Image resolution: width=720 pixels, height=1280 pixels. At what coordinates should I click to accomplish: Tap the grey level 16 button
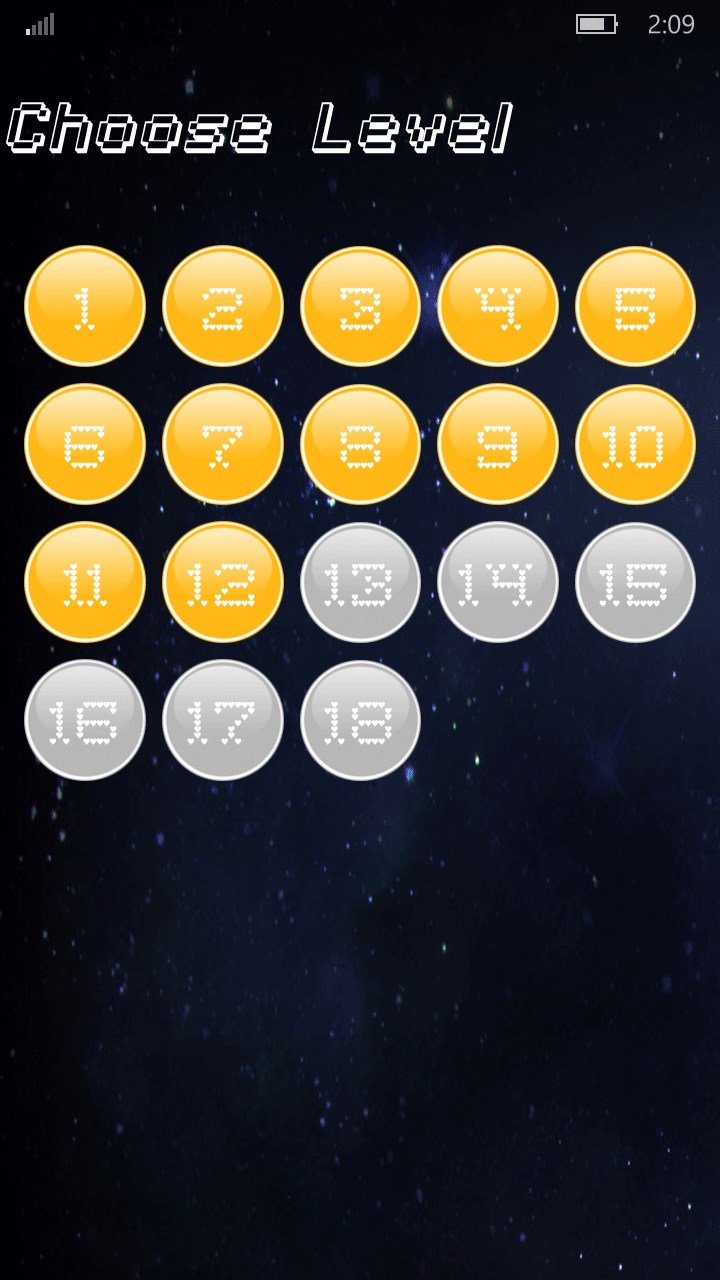(x=85, y=720)
